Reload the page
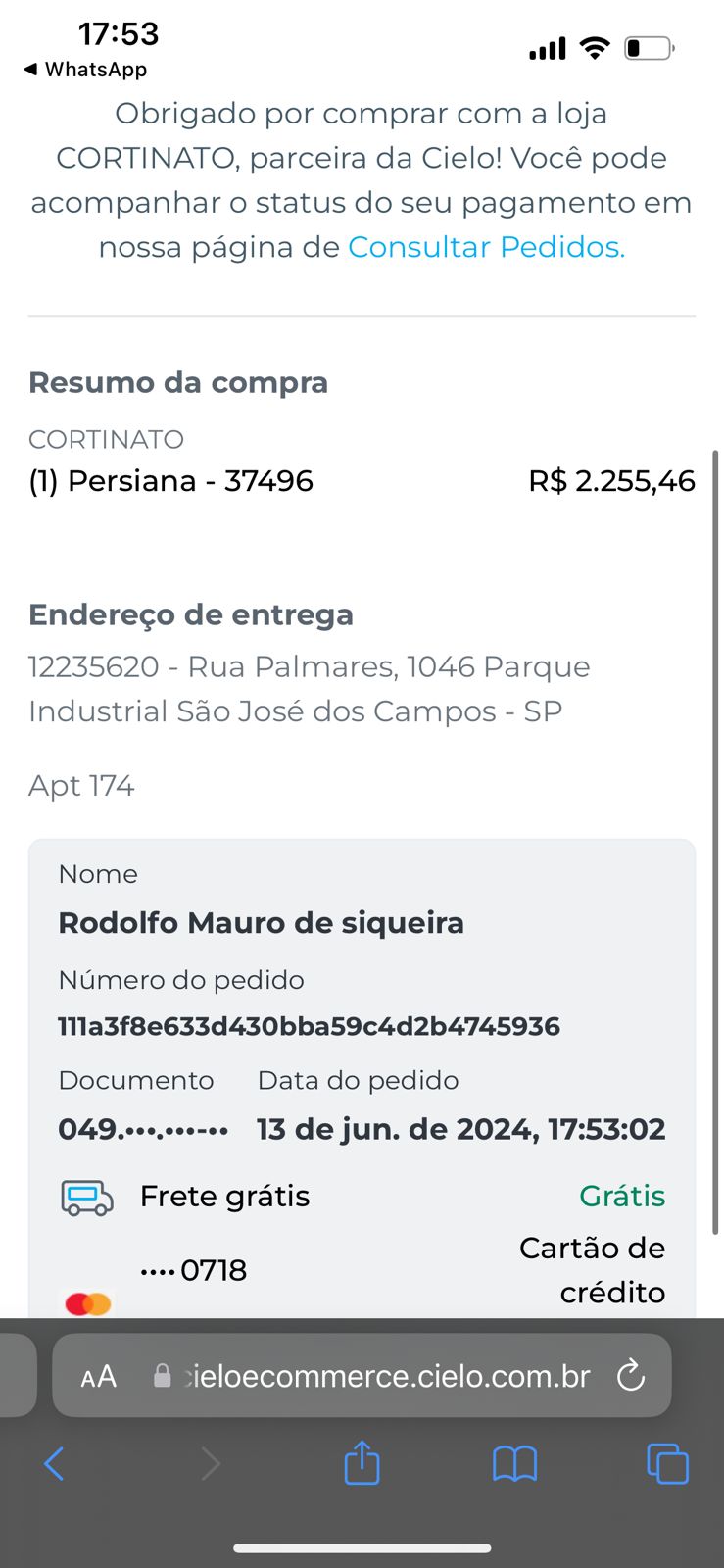Image resolution: width=724 pixels, height=1568 pixels. tap(631, 1376)
